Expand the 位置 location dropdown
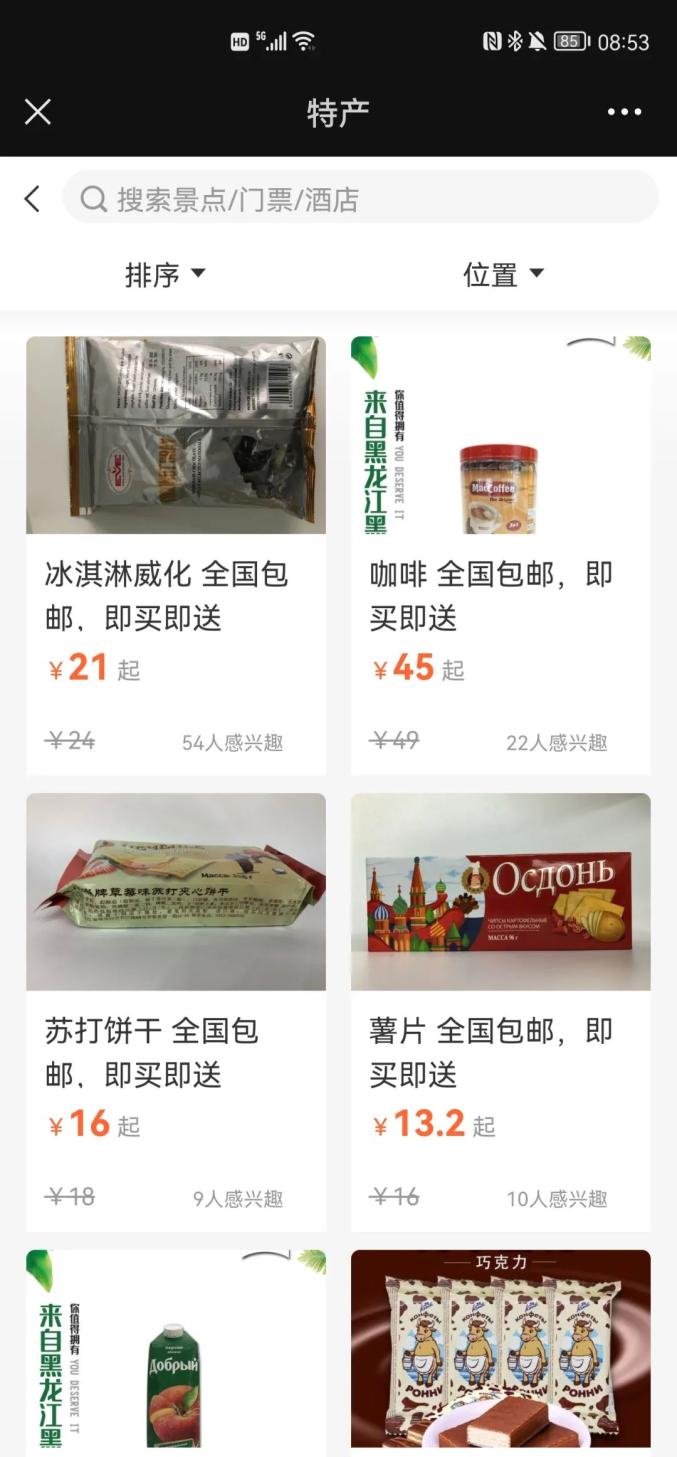Screen dimensions: 677x1457 (x=503, y=274)
